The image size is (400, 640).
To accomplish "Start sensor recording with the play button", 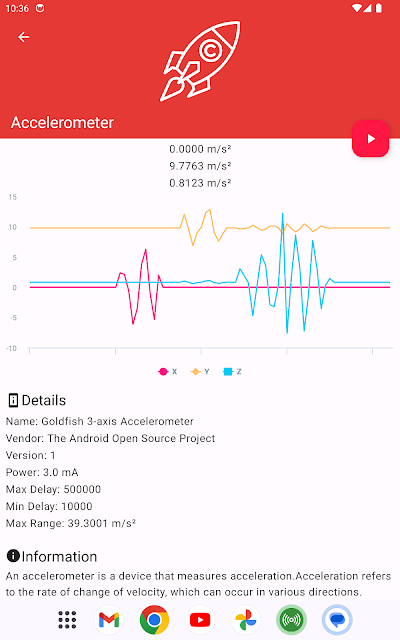I will click(x=371, y=139).
